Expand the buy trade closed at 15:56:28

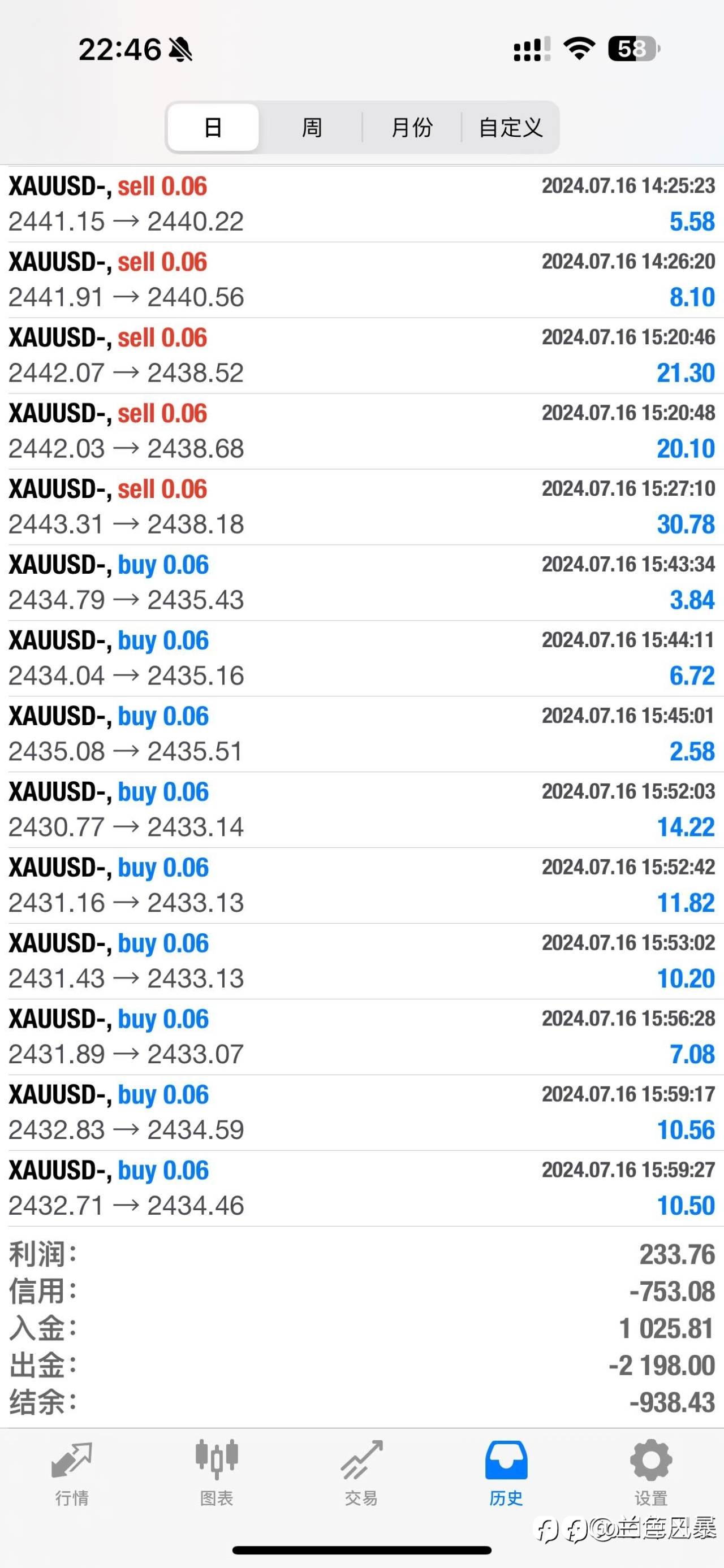point(361,1037)
